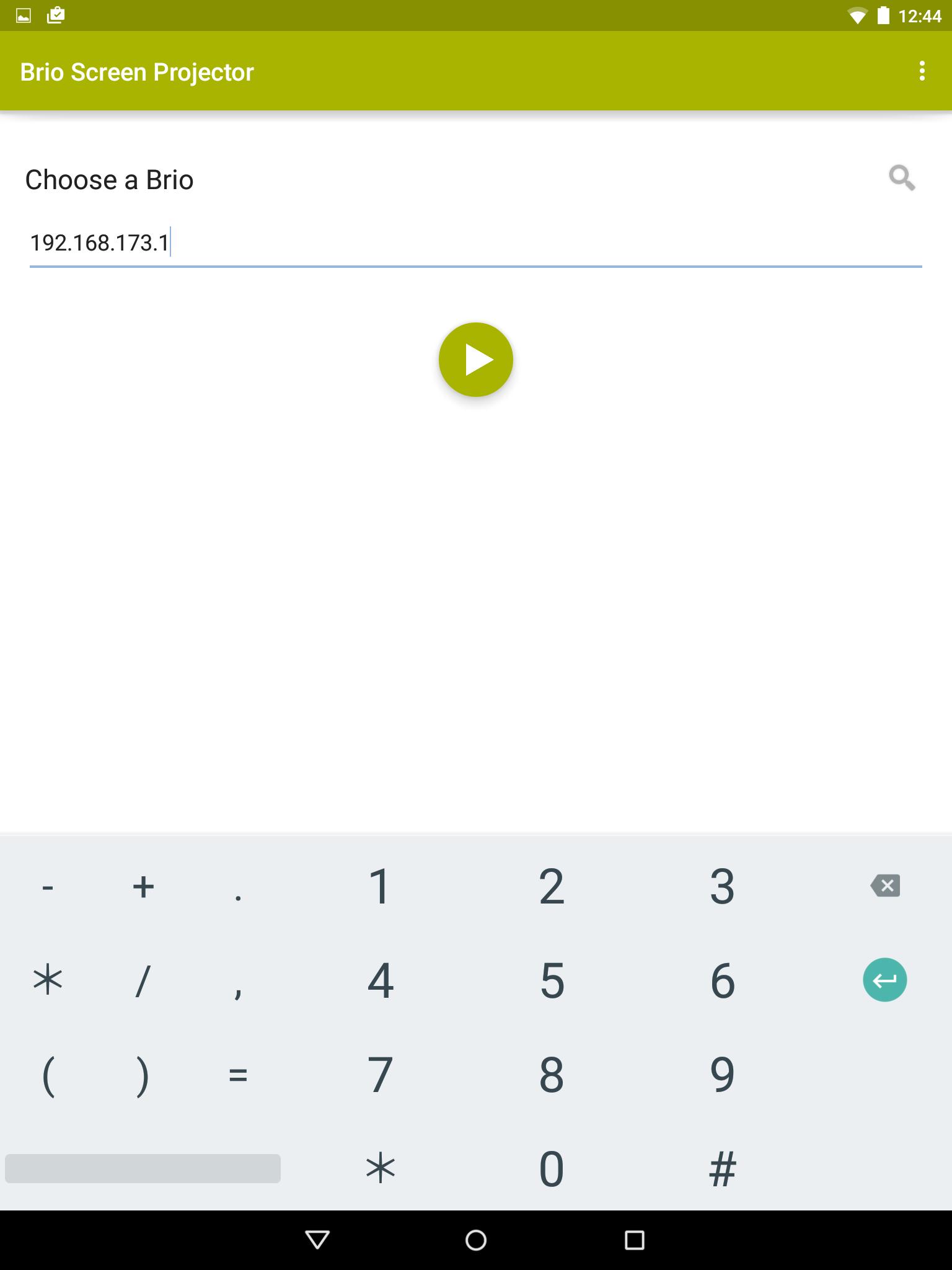Open the overflow menu
952x1270 pixels.
coord(922,71)
